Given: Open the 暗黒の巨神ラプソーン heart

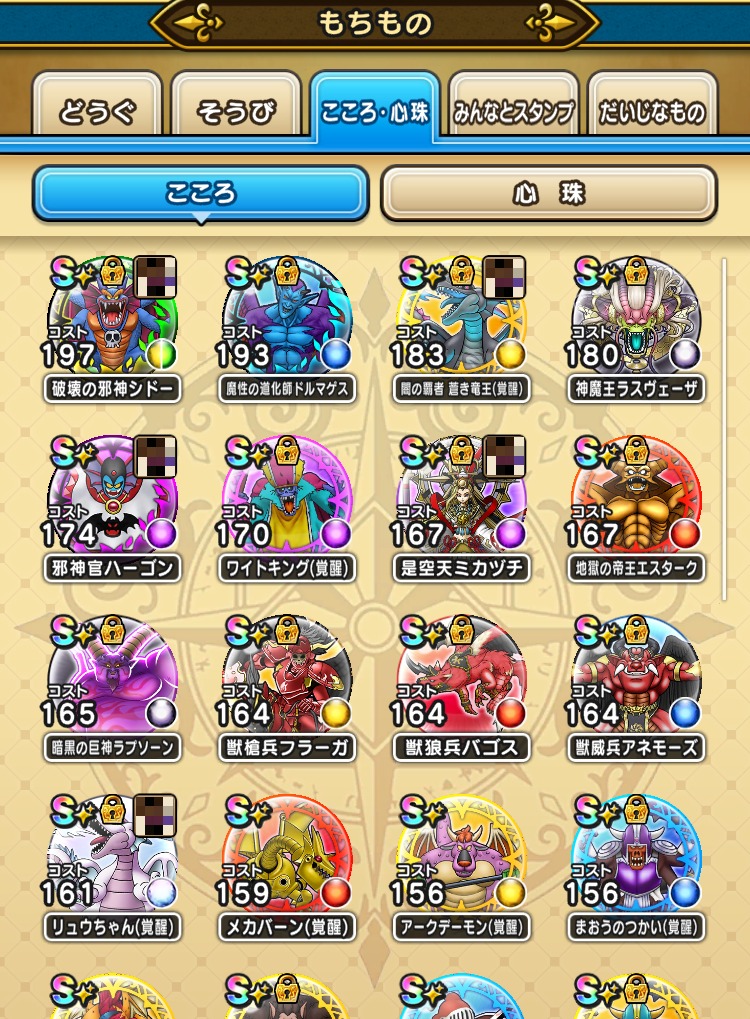Looking at the screenshot, I should (112, 680).
